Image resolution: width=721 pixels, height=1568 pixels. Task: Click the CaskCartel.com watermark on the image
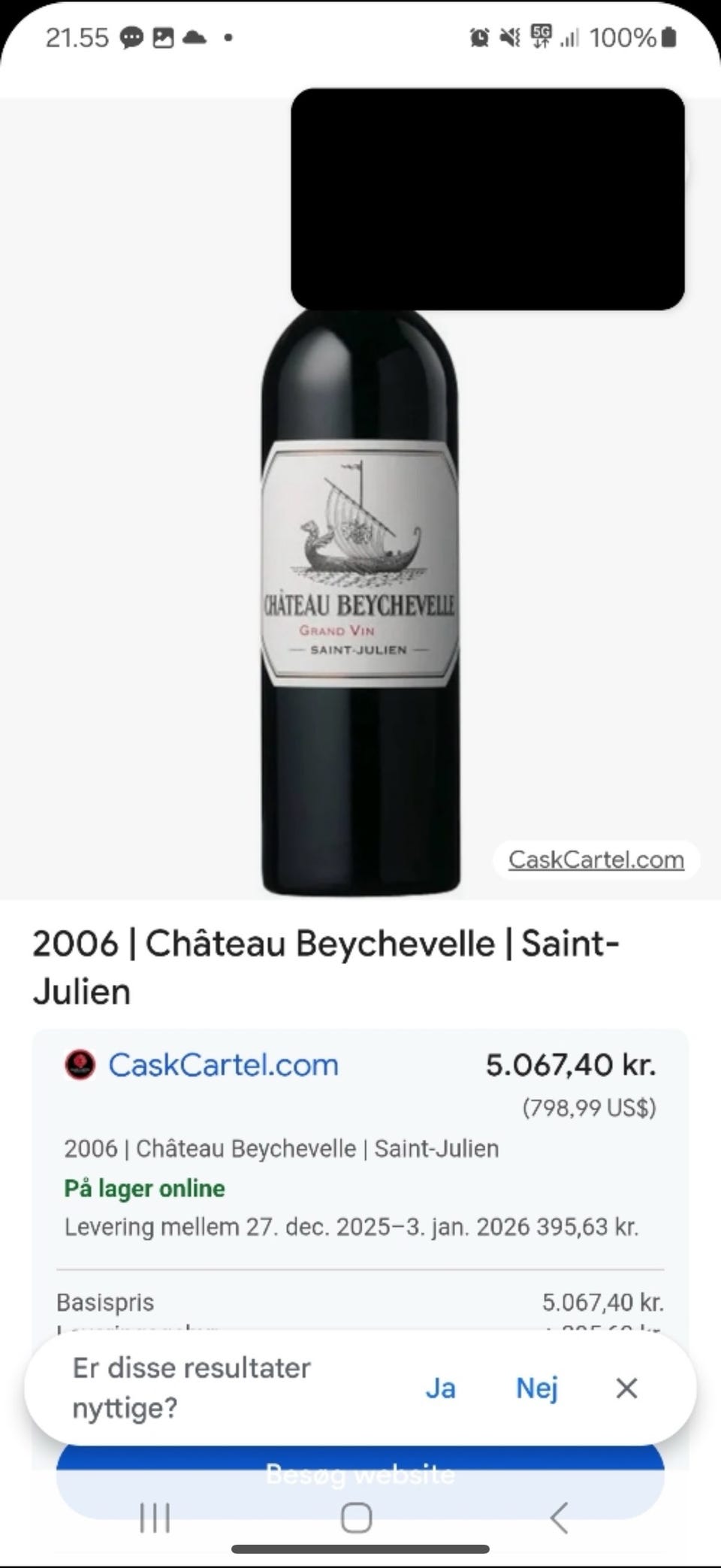tap(596, 860)
